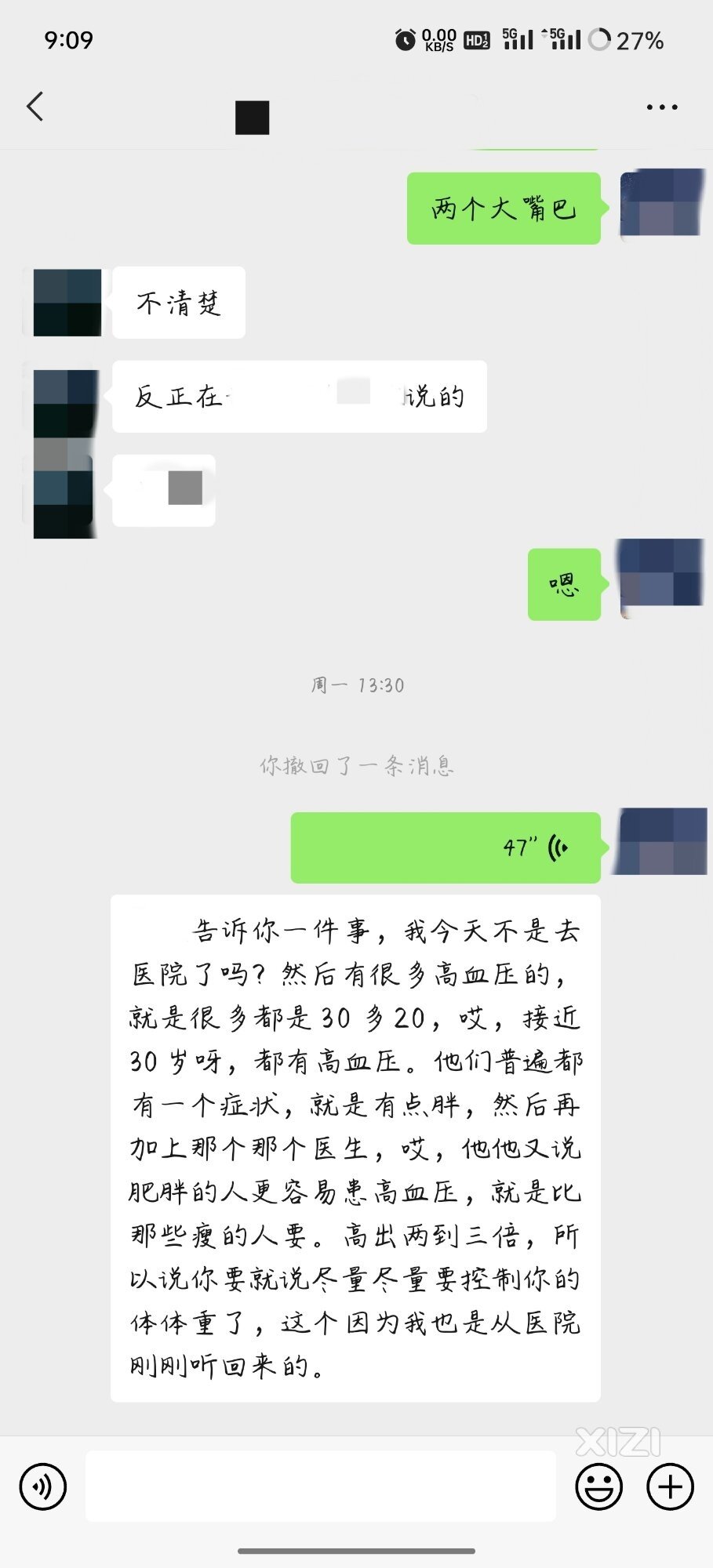Image resolution: width=713 pixels, height=1568 pixels.
Task: Open the three-dot chat info menu
Action: [661, 107]
